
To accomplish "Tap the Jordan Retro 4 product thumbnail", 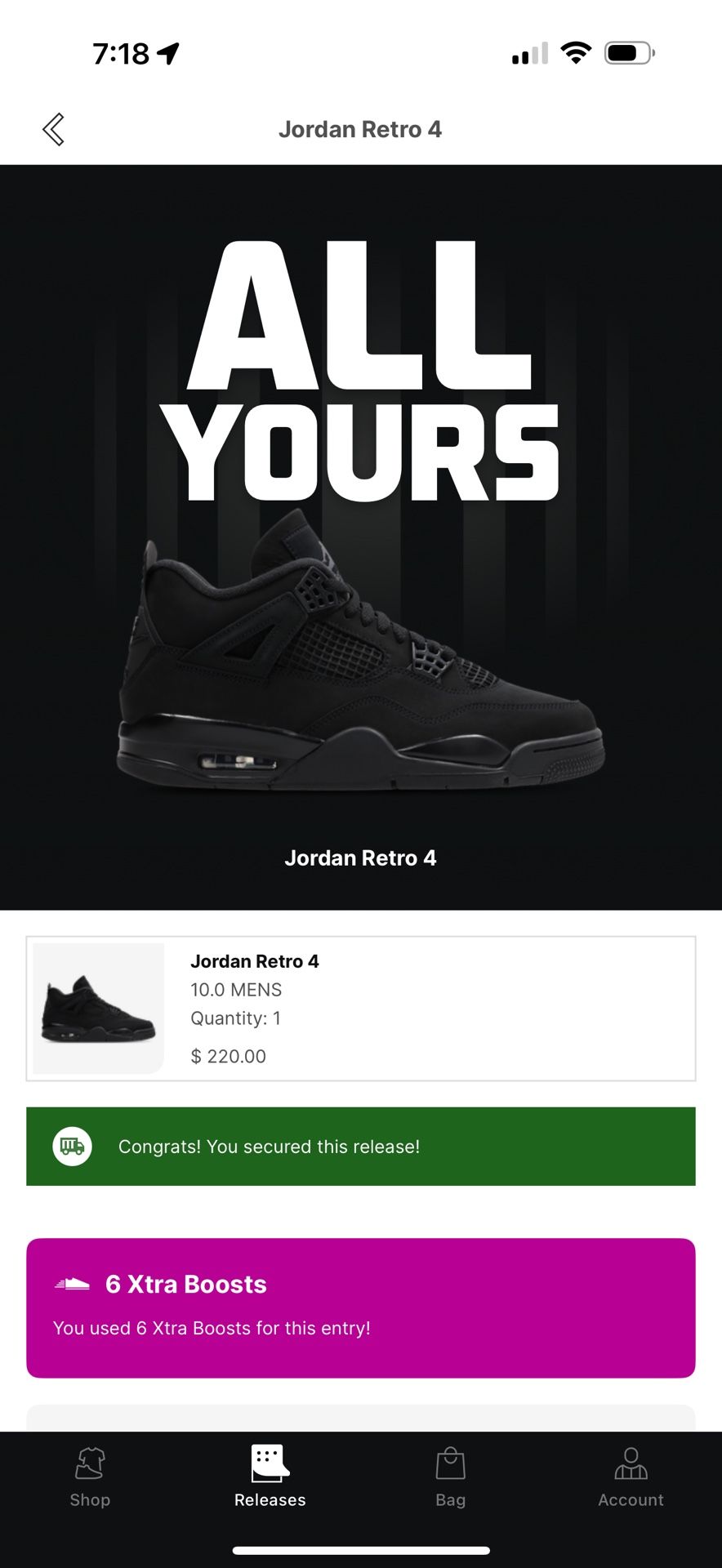I will [96, 1008].
